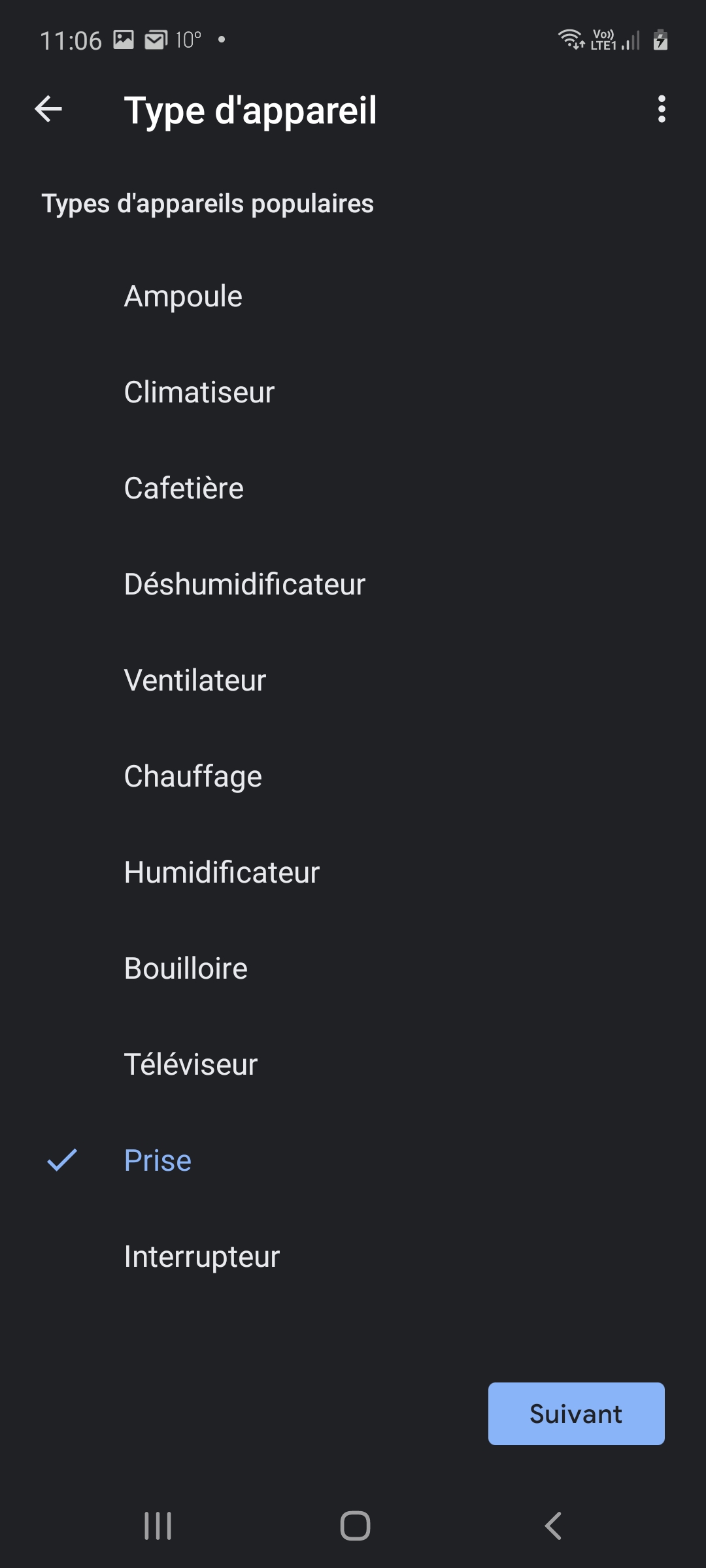This screenshot has height=1568, width=706.
Task: Pick Cafetière from the list
Action: 353,489
